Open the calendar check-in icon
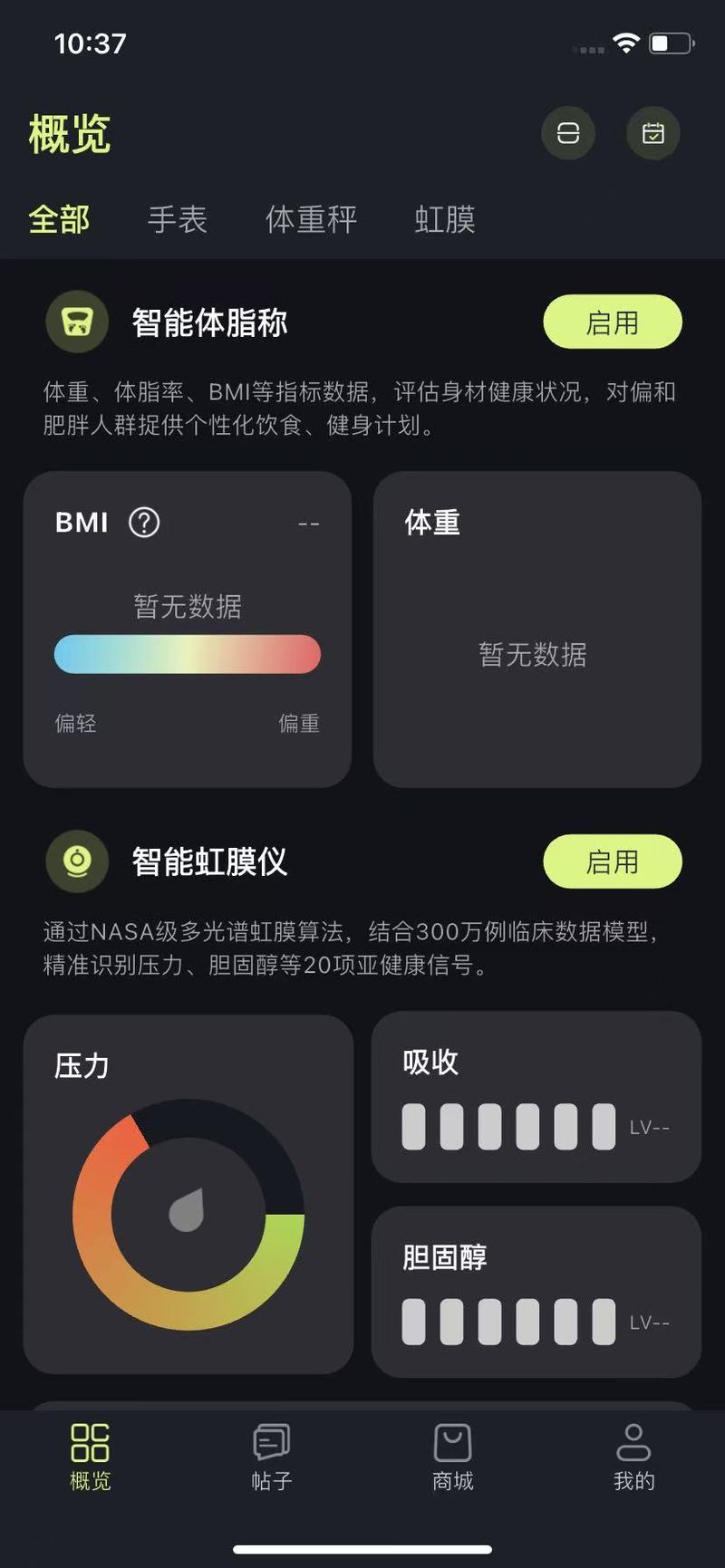This screenshot has width=725, height=1568. tap(652, 133)
